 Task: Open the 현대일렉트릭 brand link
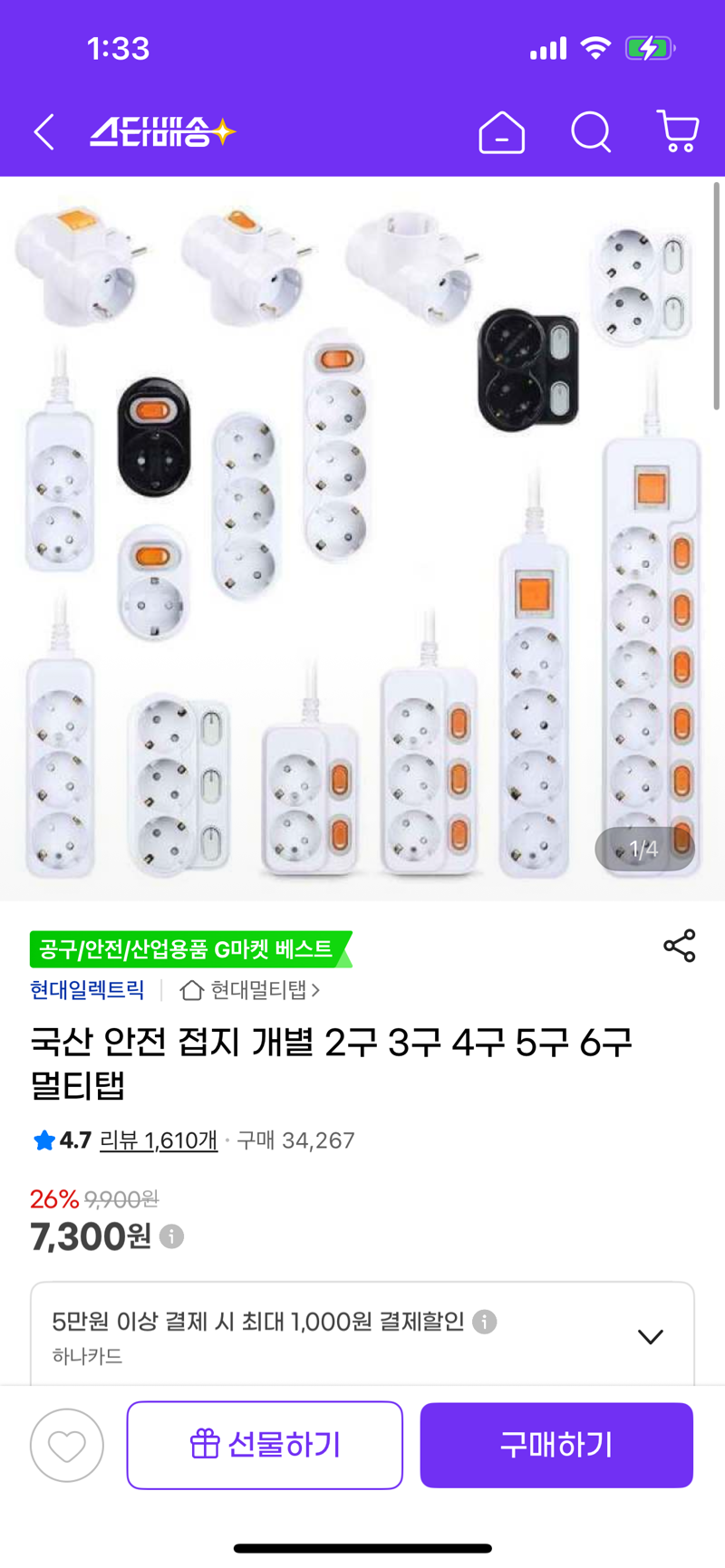(87, 990)
